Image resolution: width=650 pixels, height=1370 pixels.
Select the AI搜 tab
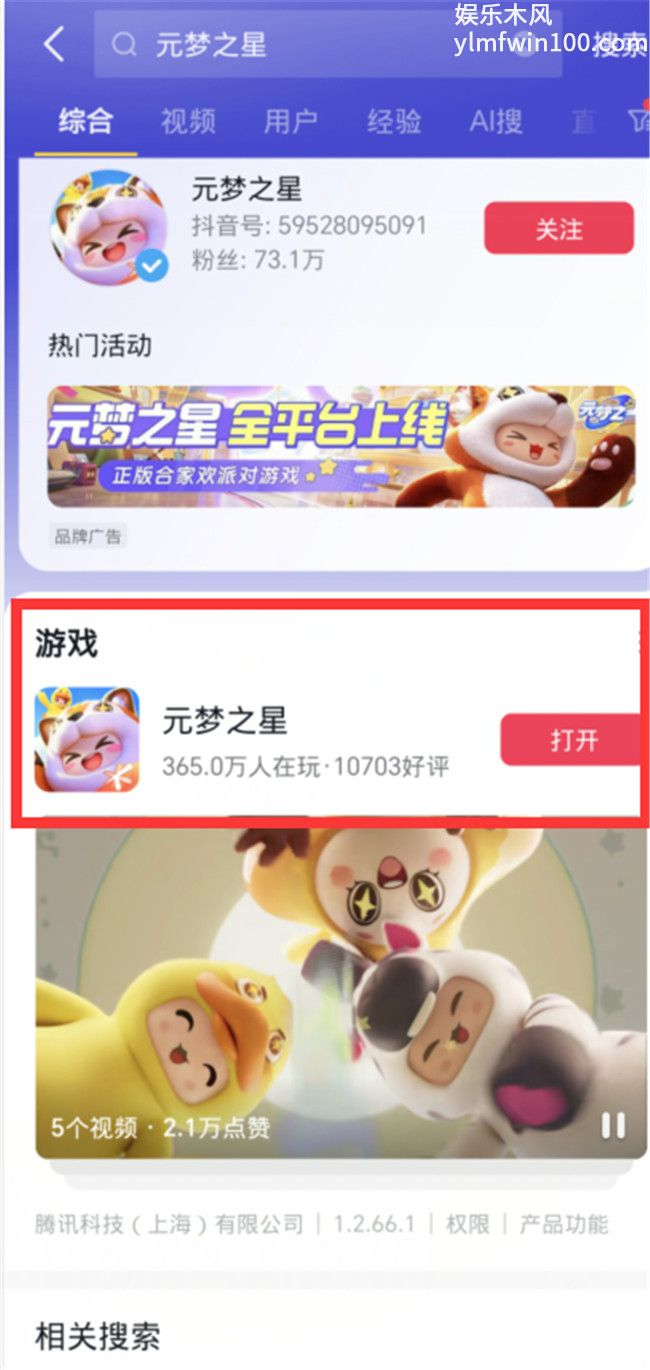coord(496,122)
